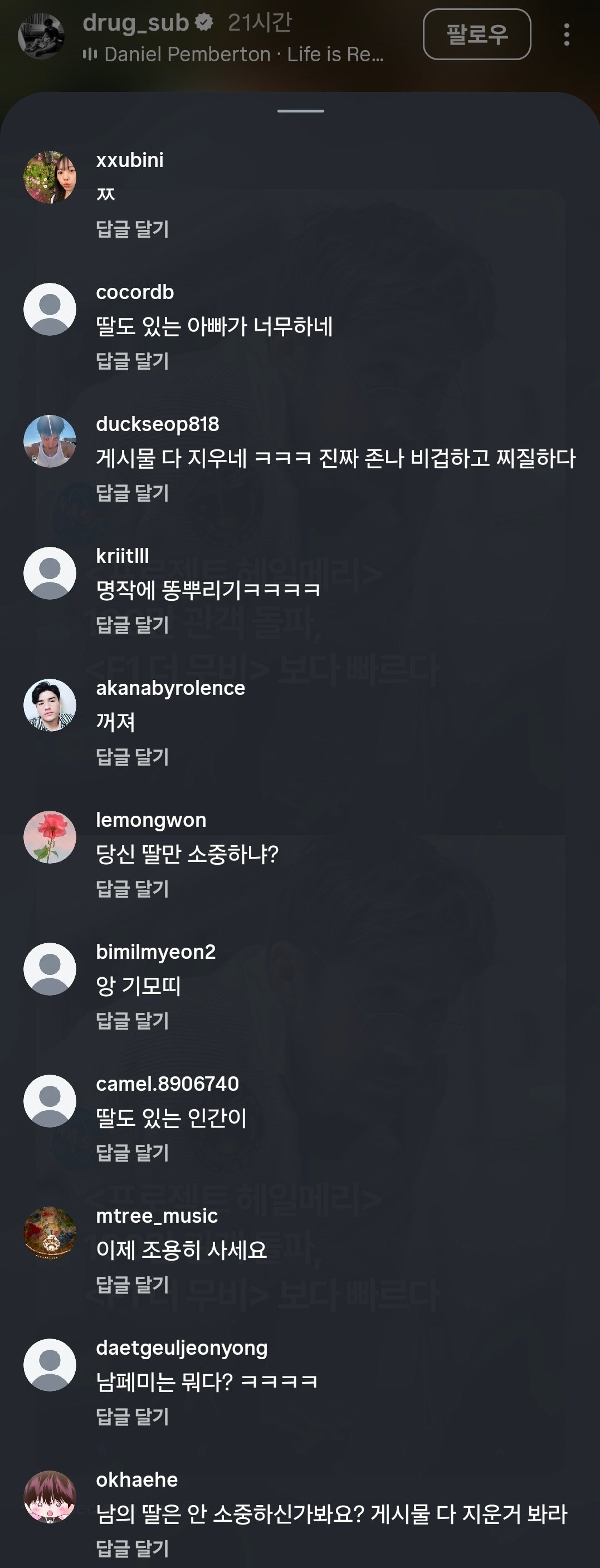Tap the 팔로우 button for drug_sub
Viewport: 600px width, 1568px height.
[x=476, y=34]
